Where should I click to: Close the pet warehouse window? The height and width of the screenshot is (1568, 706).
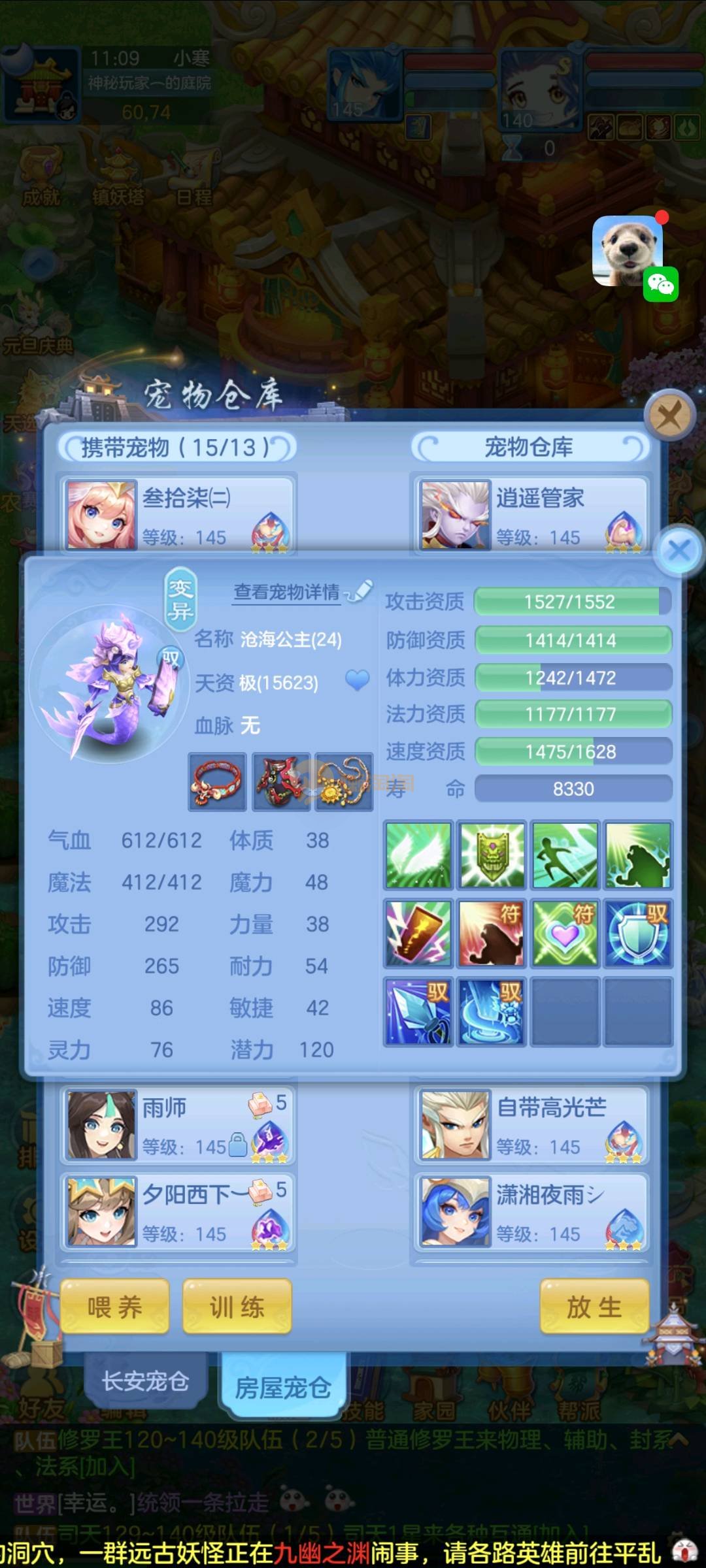(x=669, y=414)
